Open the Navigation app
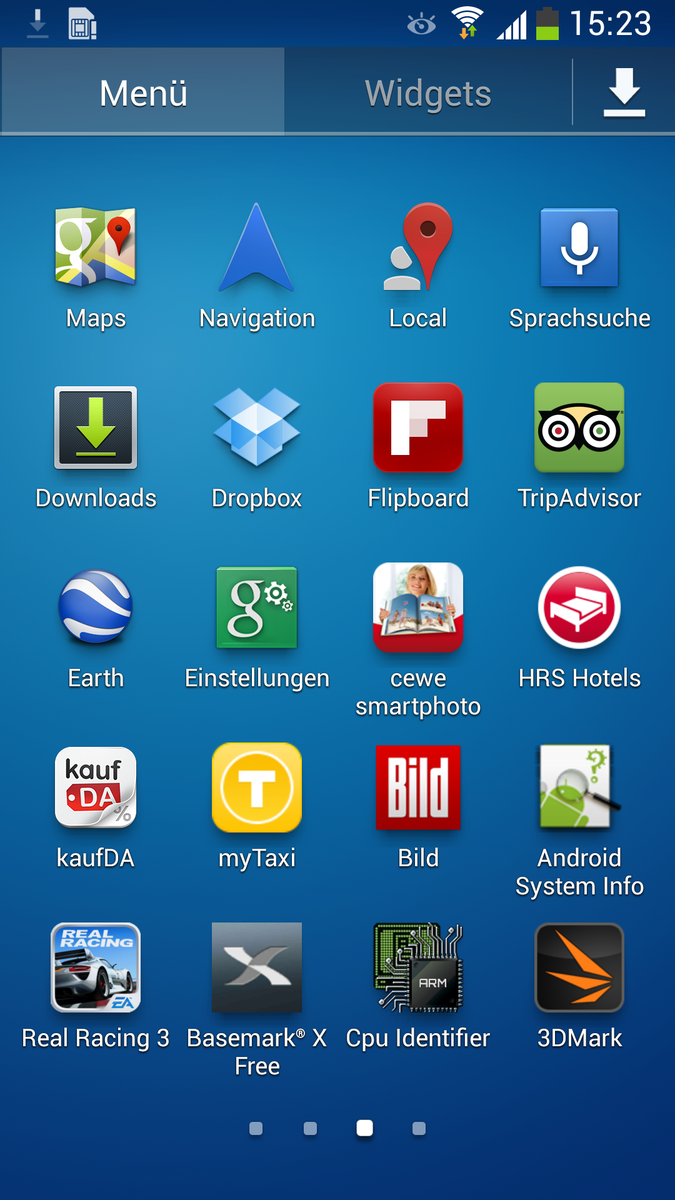The height and width of the screenshot is (1200, 675). (257, 248)
